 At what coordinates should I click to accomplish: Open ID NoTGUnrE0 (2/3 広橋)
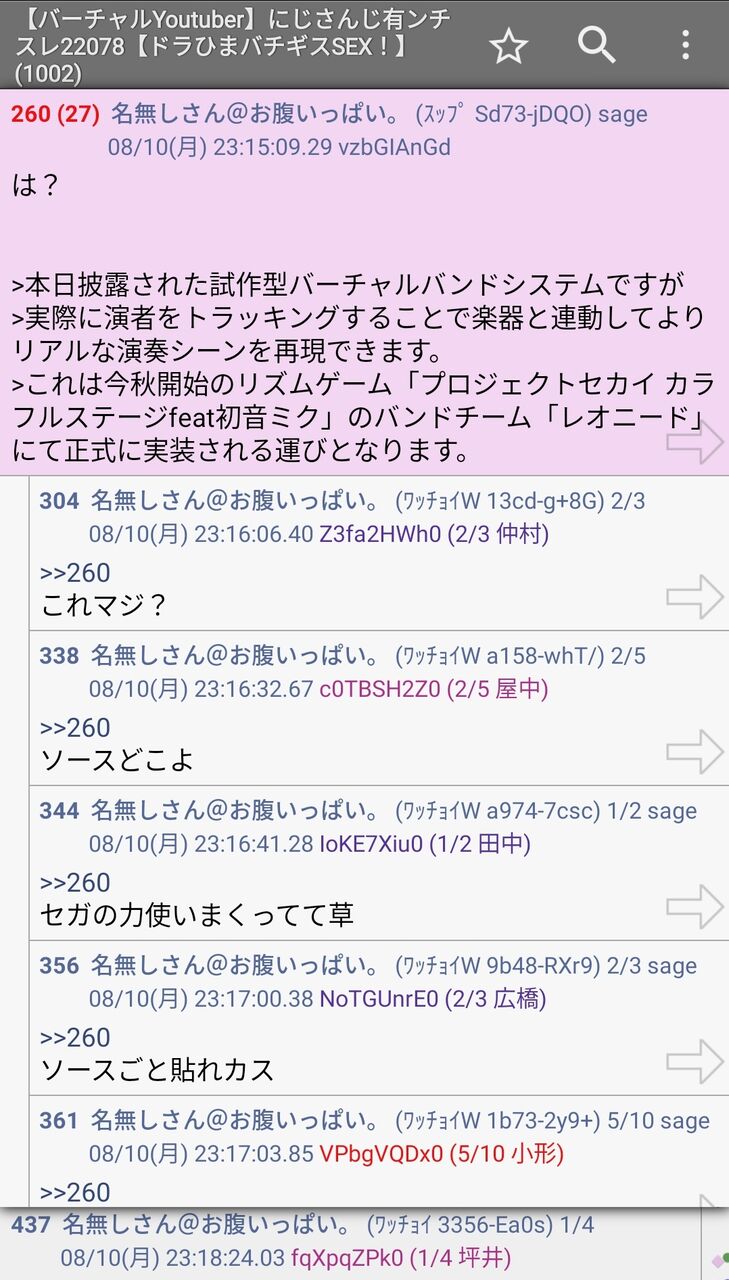click(433, 1000)
